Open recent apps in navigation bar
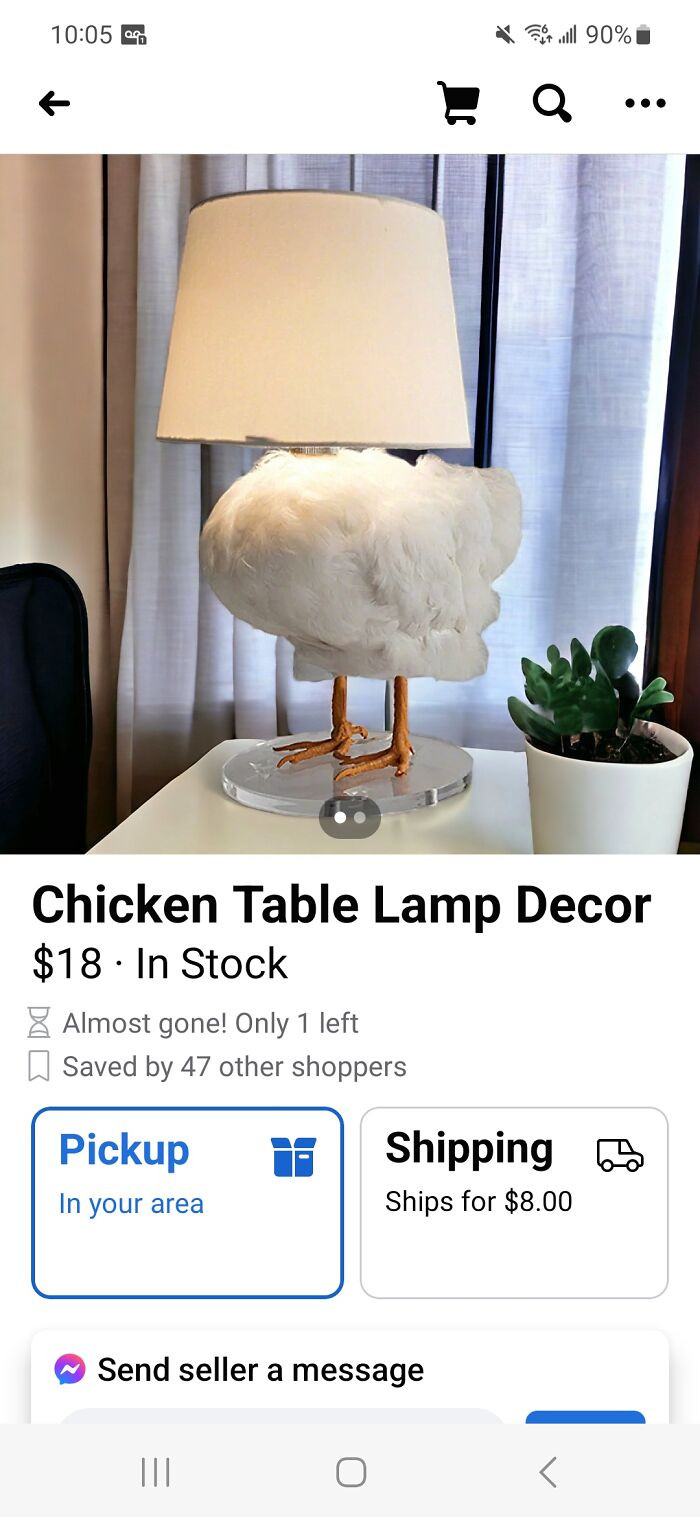The height and width of the screenshot is (1517, 700). pos(155,1472)
